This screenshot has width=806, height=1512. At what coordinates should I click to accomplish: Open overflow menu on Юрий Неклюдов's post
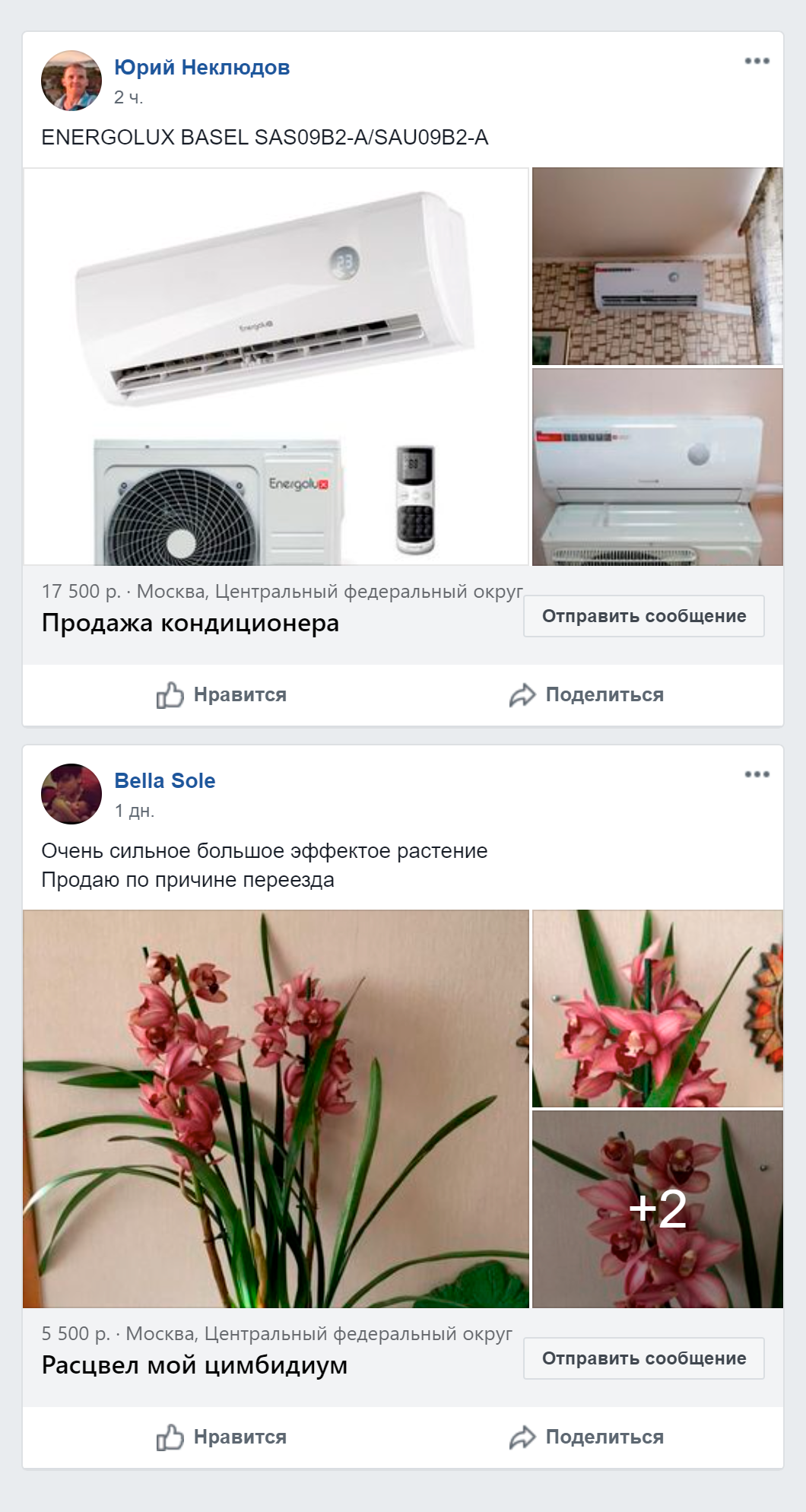point(757,61)
